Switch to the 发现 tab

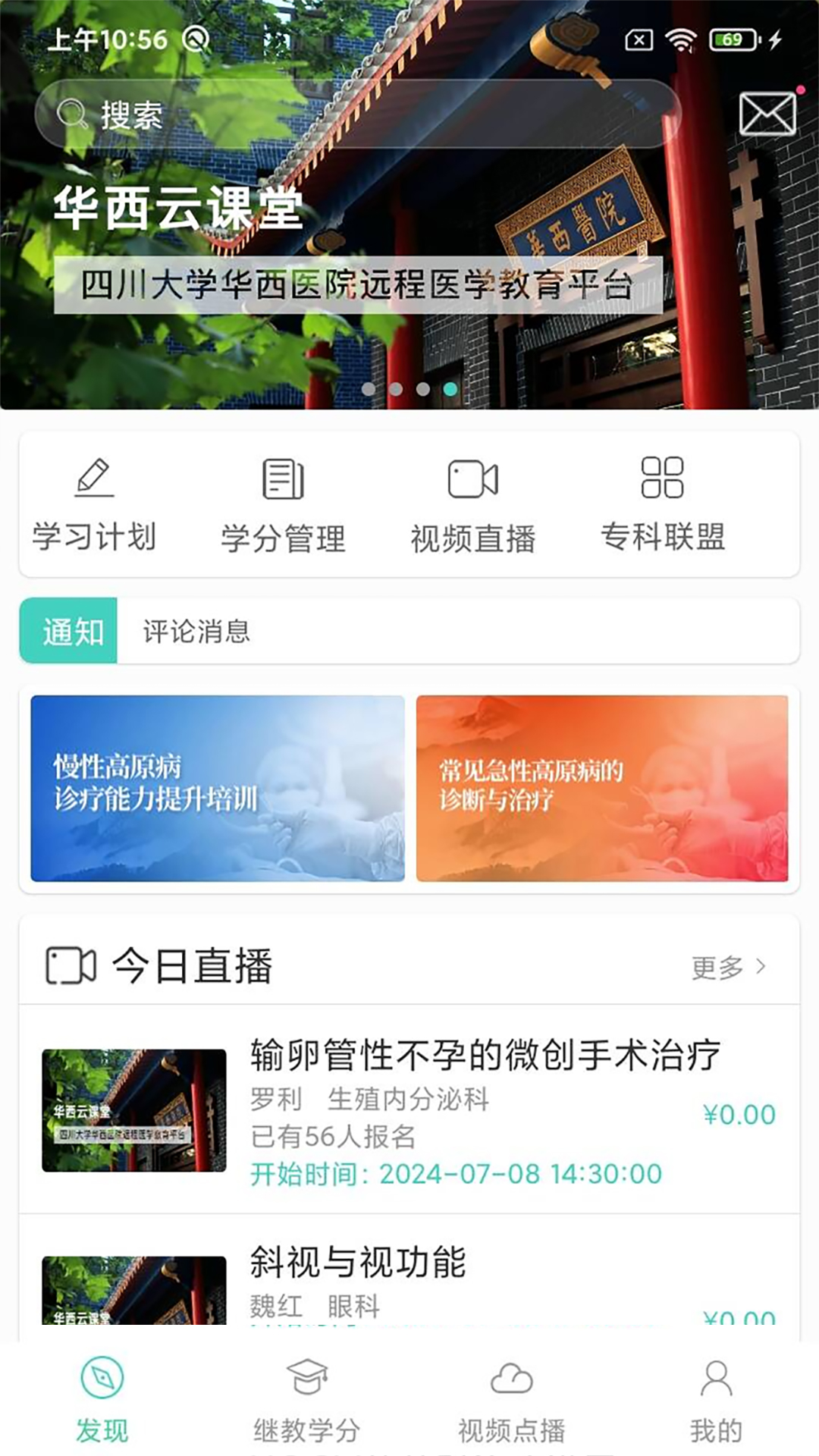click(x=102, y=1399)
